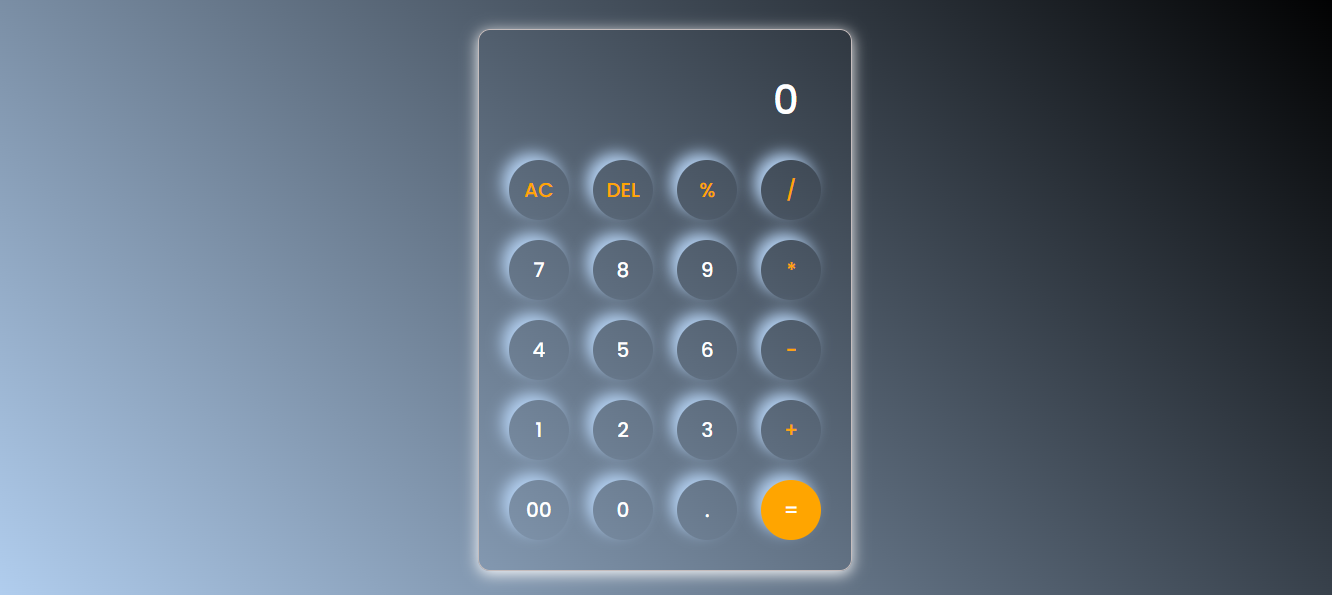
Task: Clear everything with the AC key
Action: (x=539, y=190)
